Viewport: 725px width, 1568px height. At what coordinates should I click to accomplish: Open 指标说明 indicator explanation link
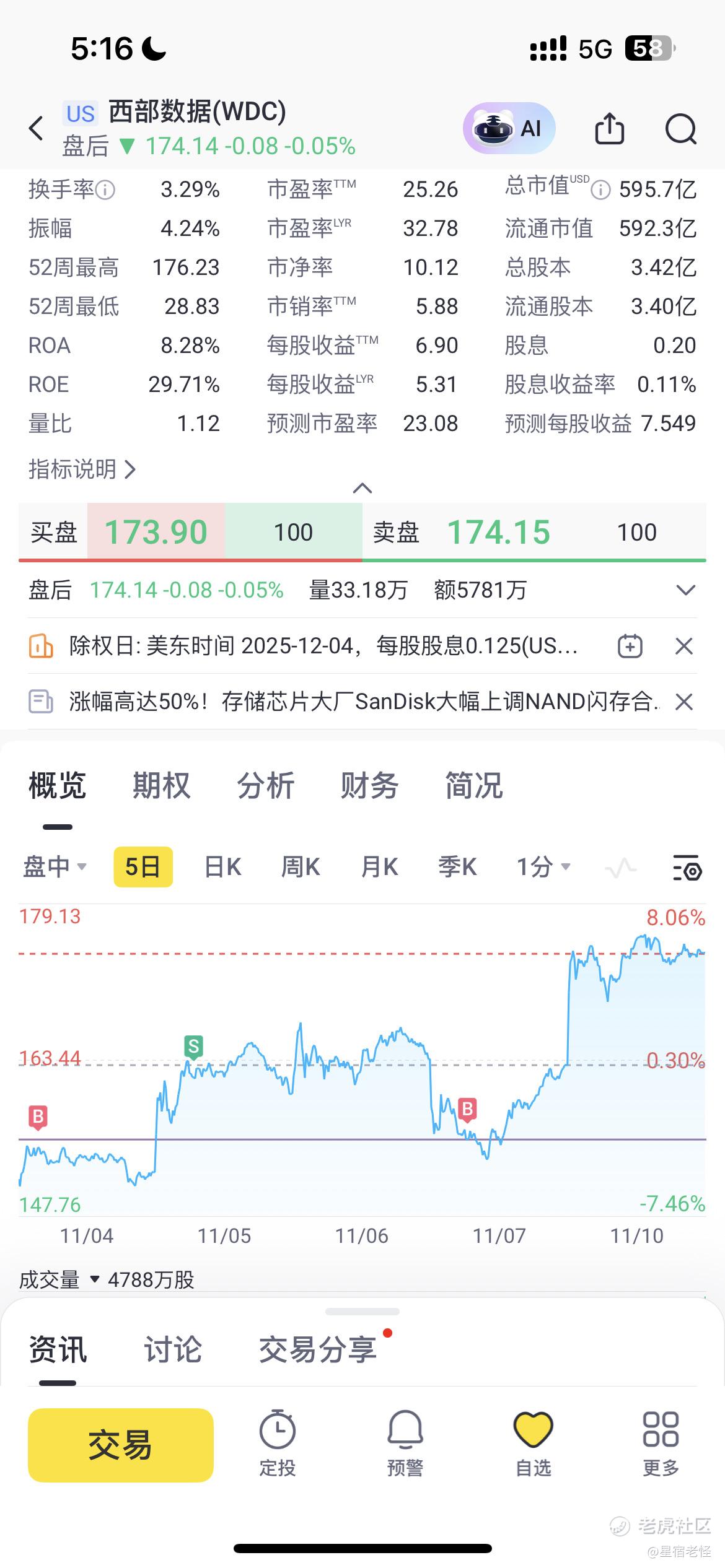coord(82,469)
